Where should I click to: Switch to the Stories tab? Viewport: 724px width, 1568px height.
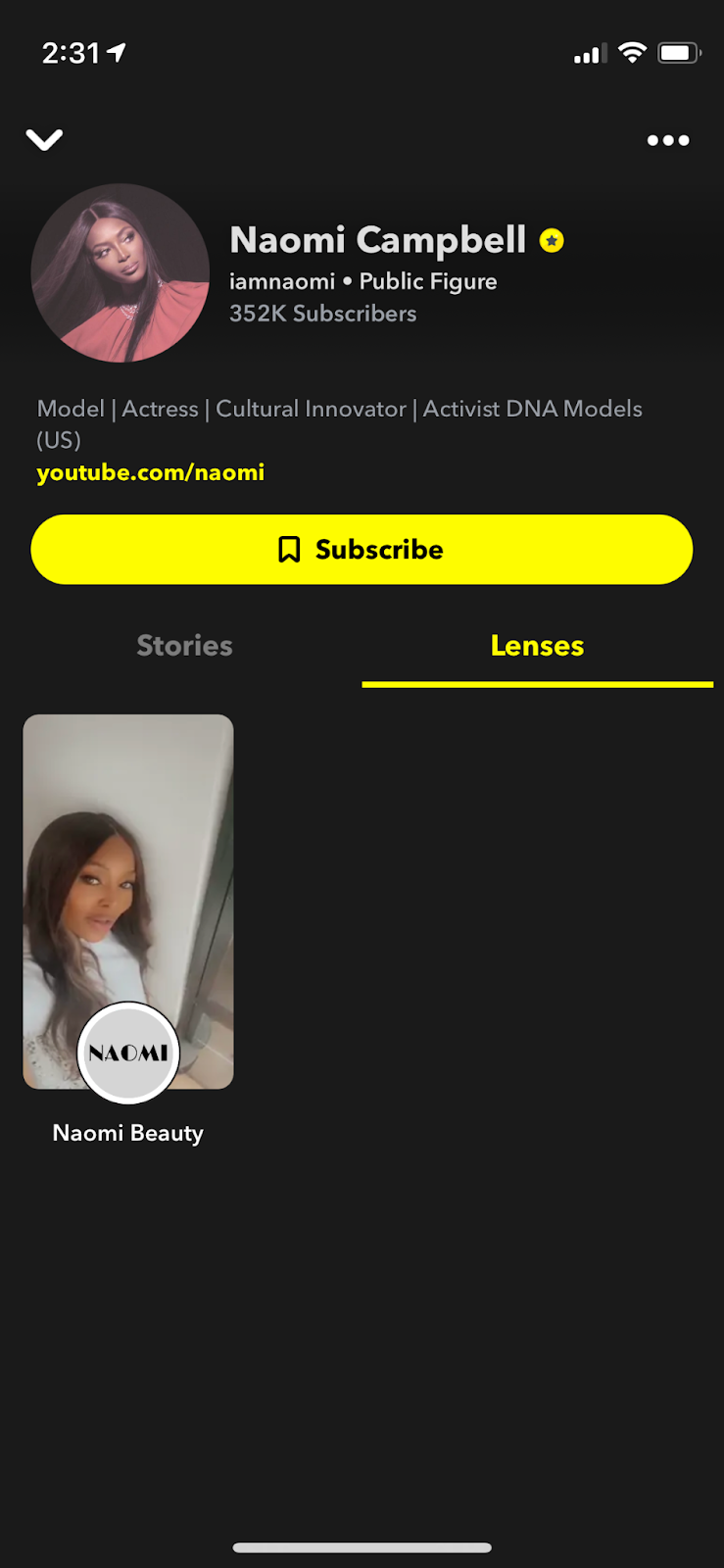pyautogui.click(x=184, y=646)
